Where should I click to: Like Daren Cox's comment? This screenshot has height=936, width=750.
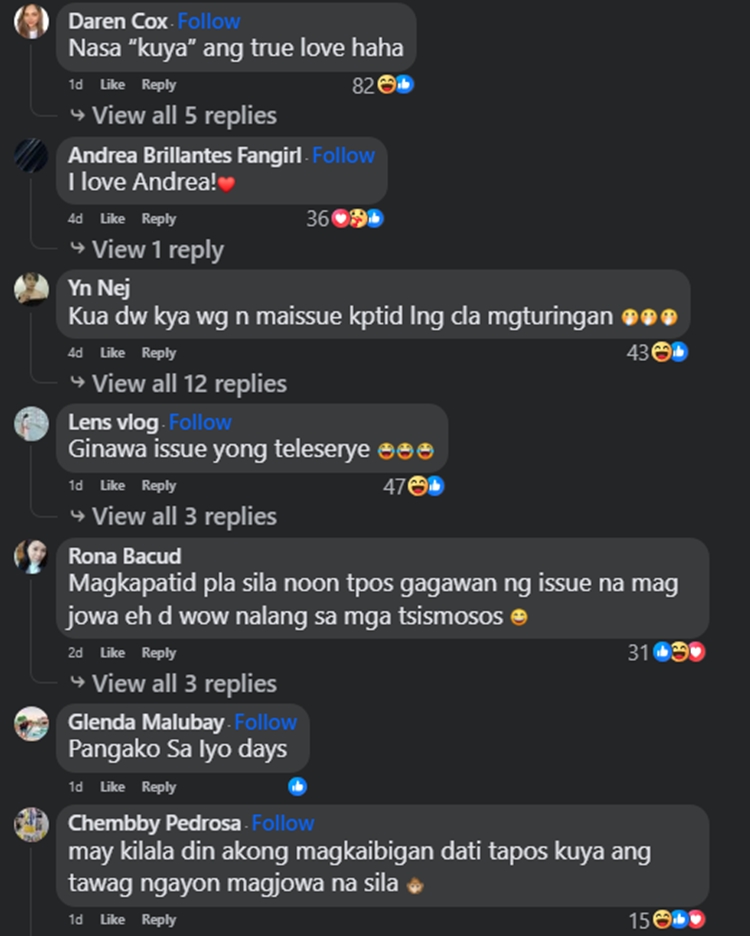[113, 85]
